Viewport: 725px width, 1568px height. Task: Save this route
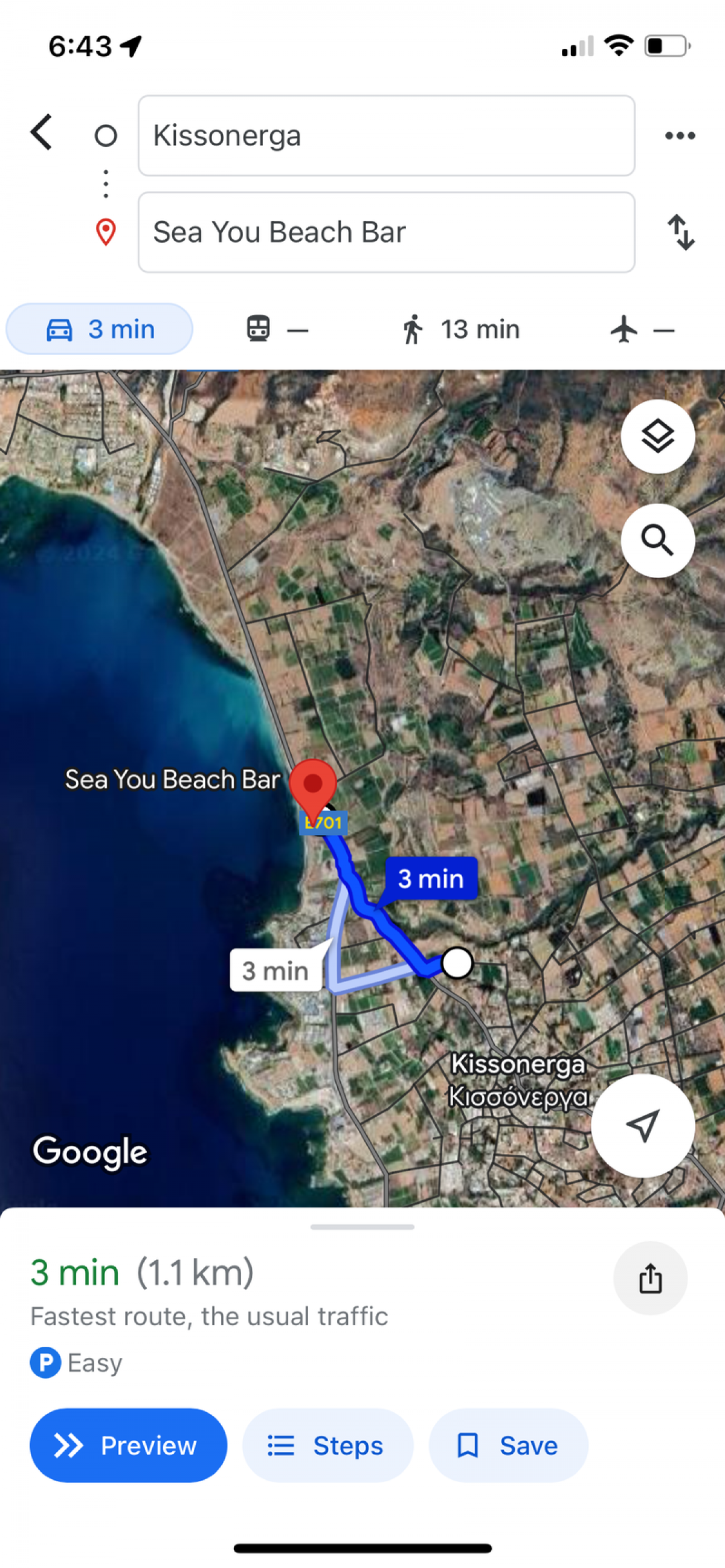coord(508,1445)
